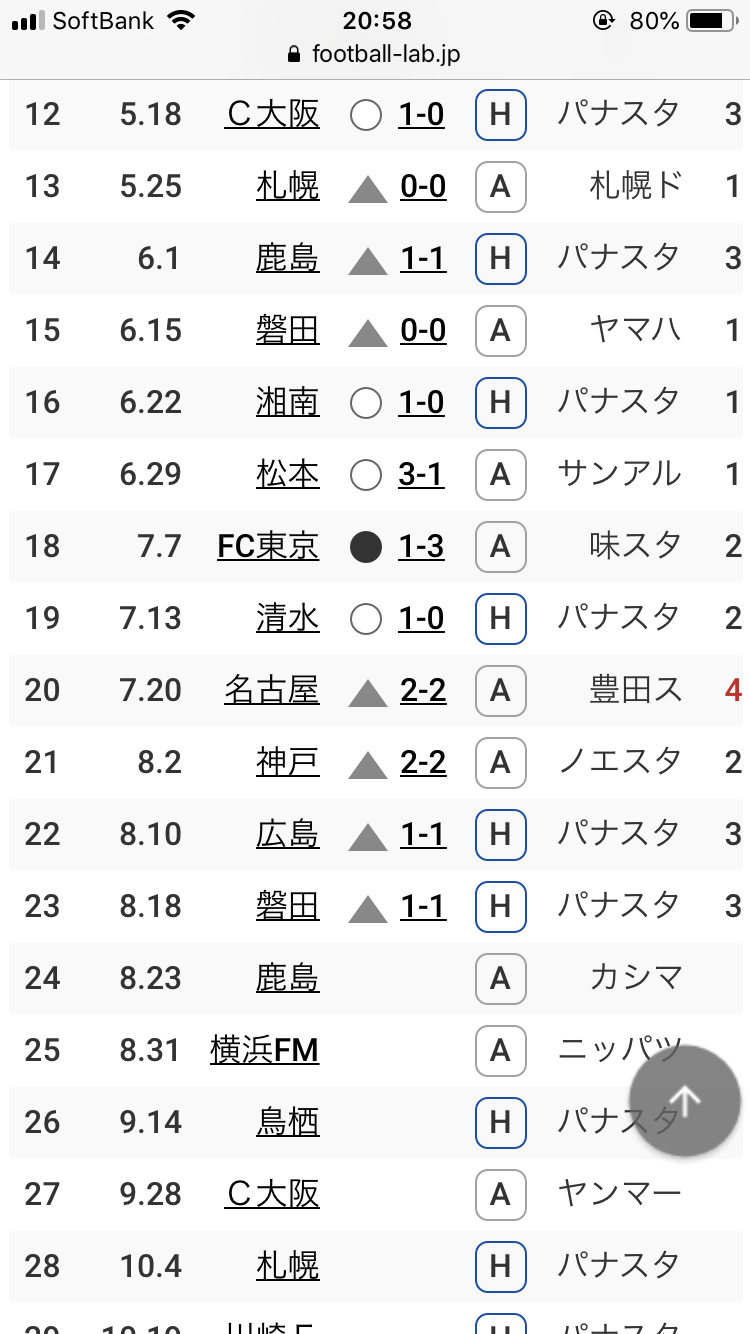Open the 広島 team link

click(288, 834)
